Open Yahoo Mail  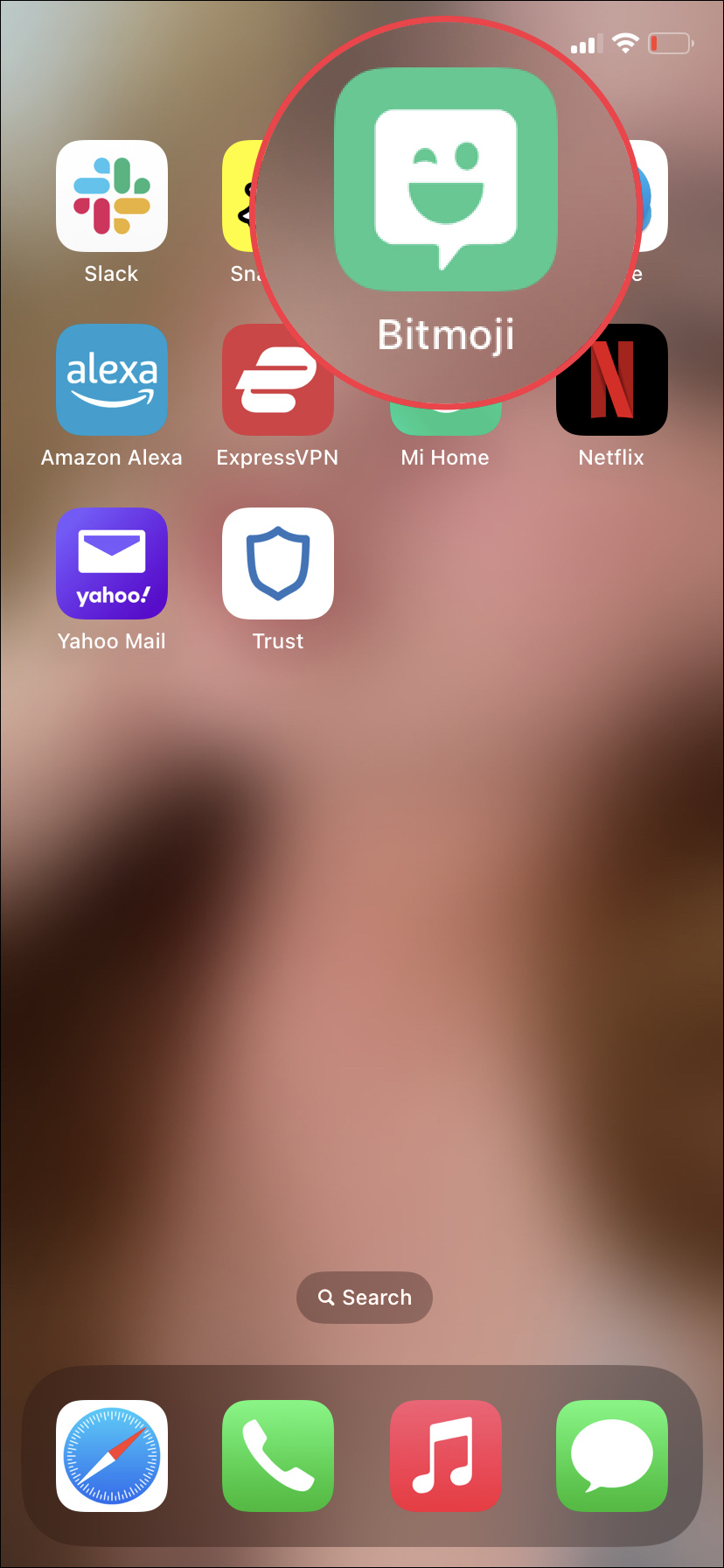tap(112, 563)
